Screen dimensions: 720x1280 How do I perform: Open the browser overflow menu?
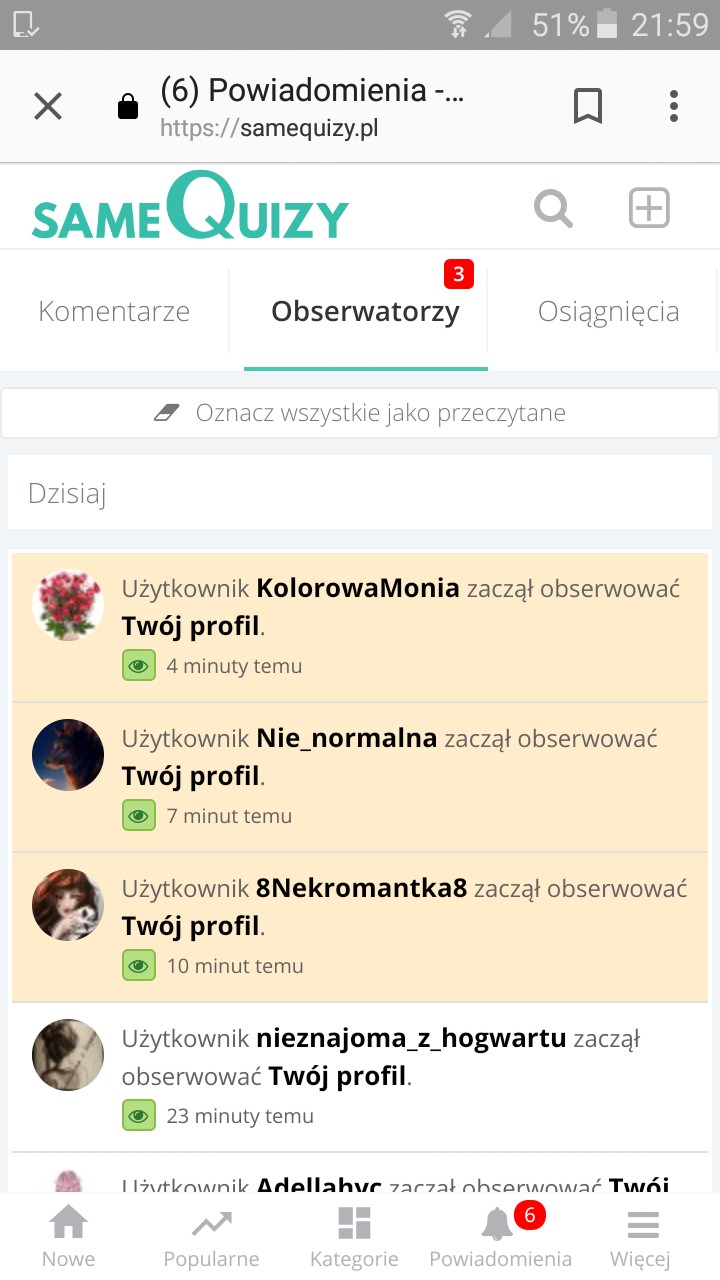(674, 106)
